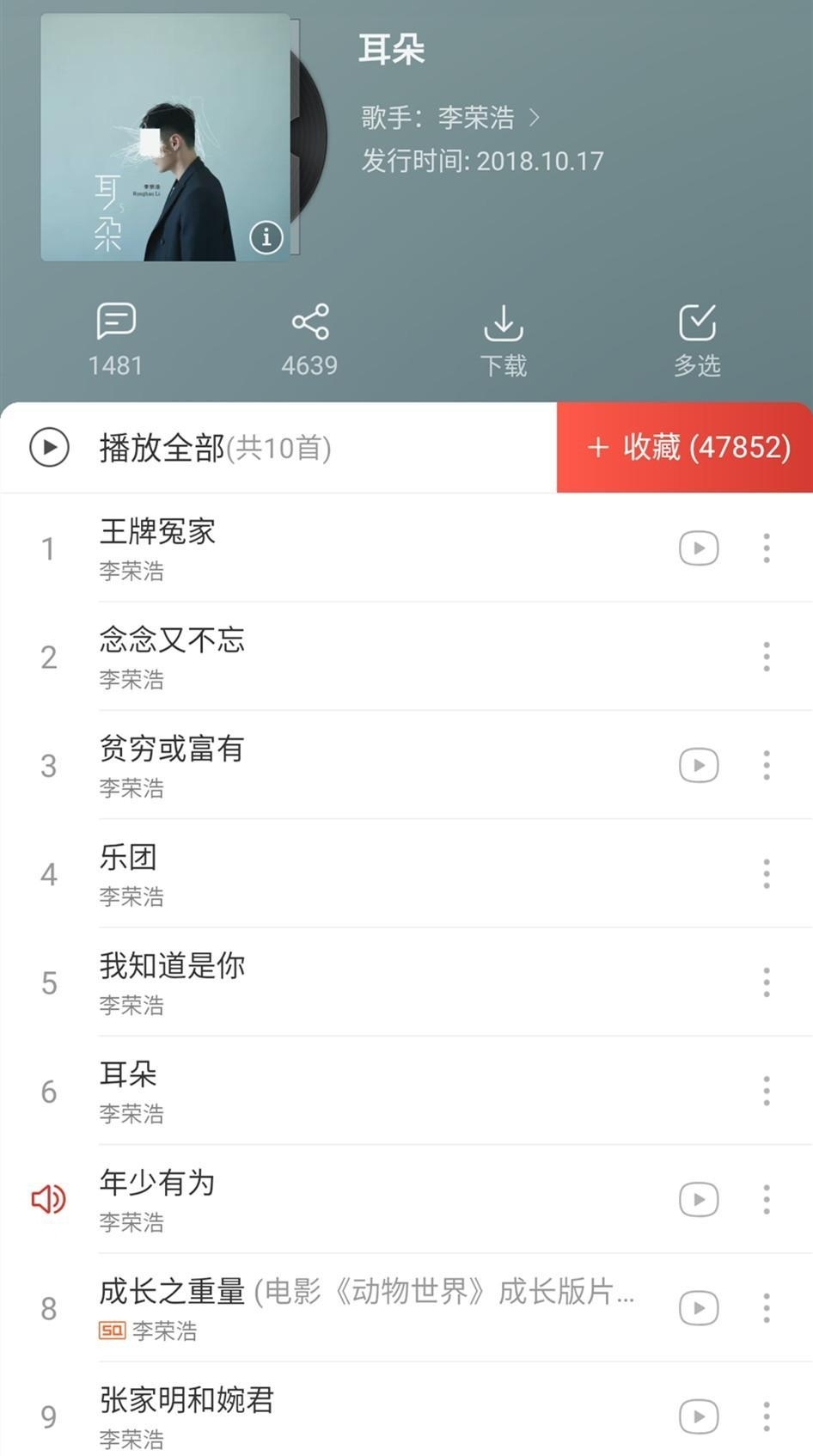Watch the MV for 贫穷或富有
The height and width of the screenshot is (1456, 813).
pyautogui.click(x=699, y=765)
